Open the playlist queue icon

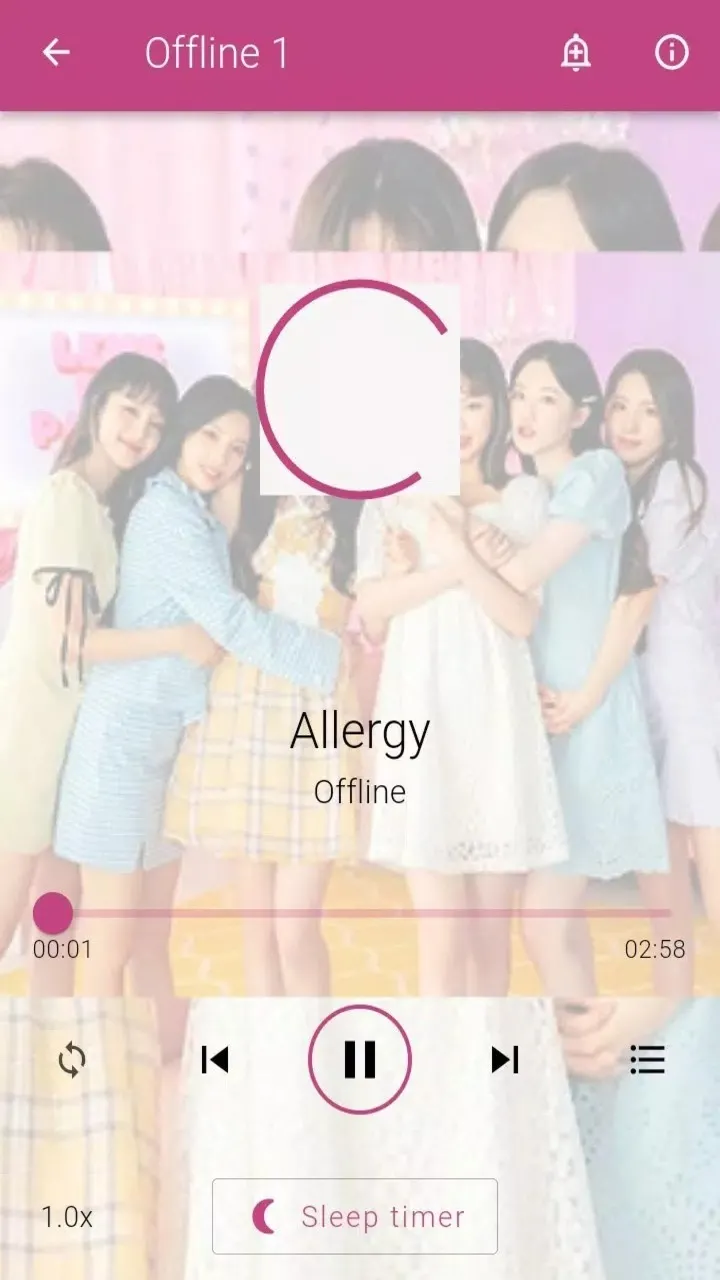click(x=648, y=1060)
